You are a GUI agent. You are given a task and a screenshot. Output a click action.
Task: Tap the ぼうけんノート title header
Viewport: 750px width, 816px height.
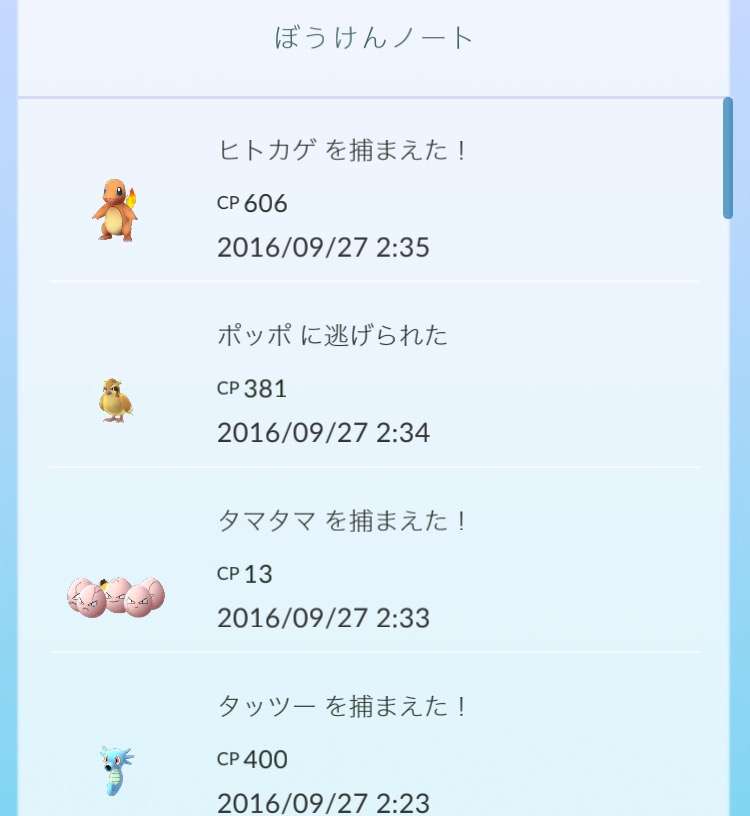(x=375, y=36)
